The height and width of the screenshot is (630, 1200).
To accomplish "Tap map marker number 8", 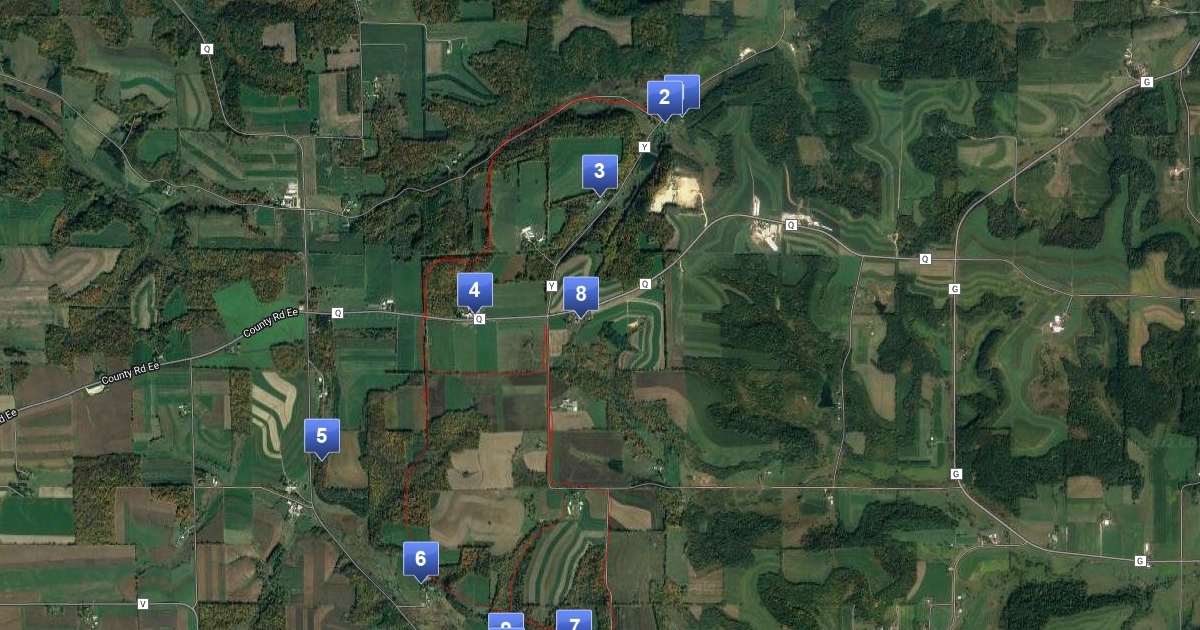I will click(x=581, y=294).
